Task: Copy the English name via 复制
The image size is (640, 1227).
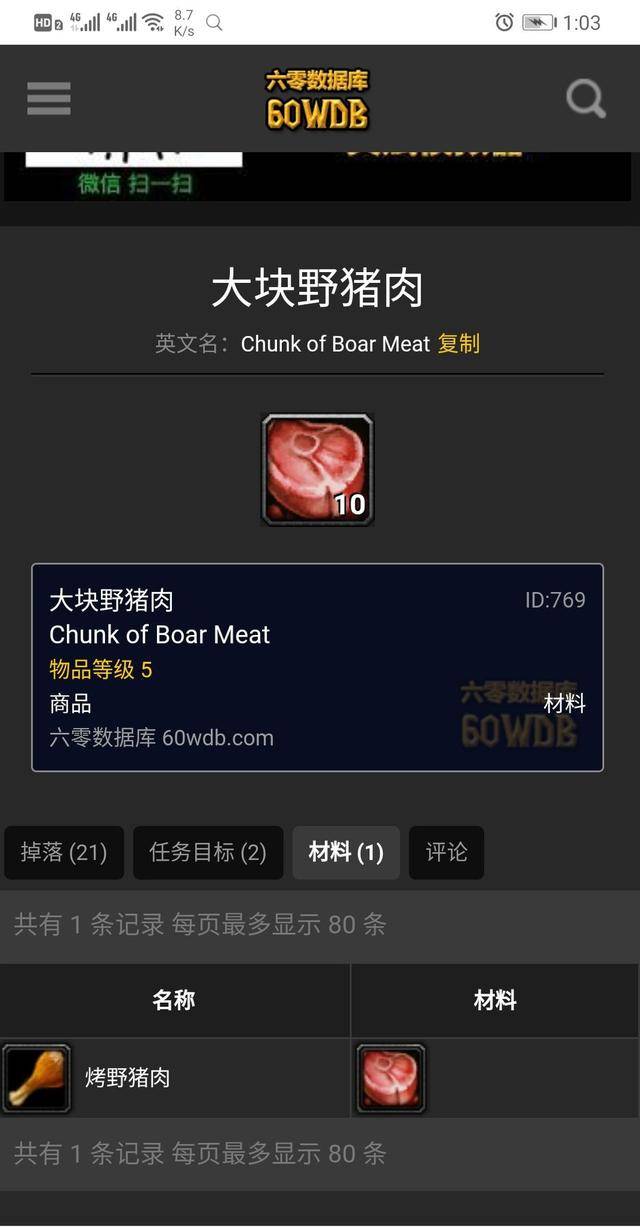Action: pyautogui.click(x=458, y=344)
